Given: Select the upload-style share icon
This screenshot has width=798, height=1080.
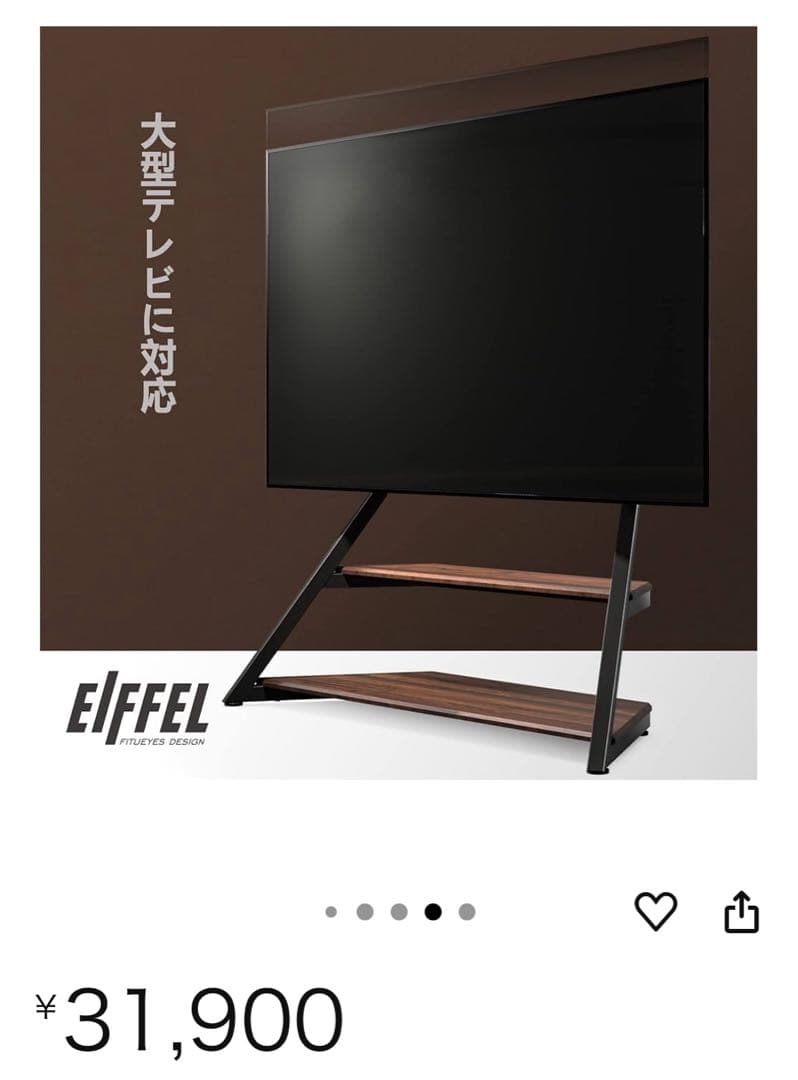Looking at the screenshot, I should tap(741, 909).
